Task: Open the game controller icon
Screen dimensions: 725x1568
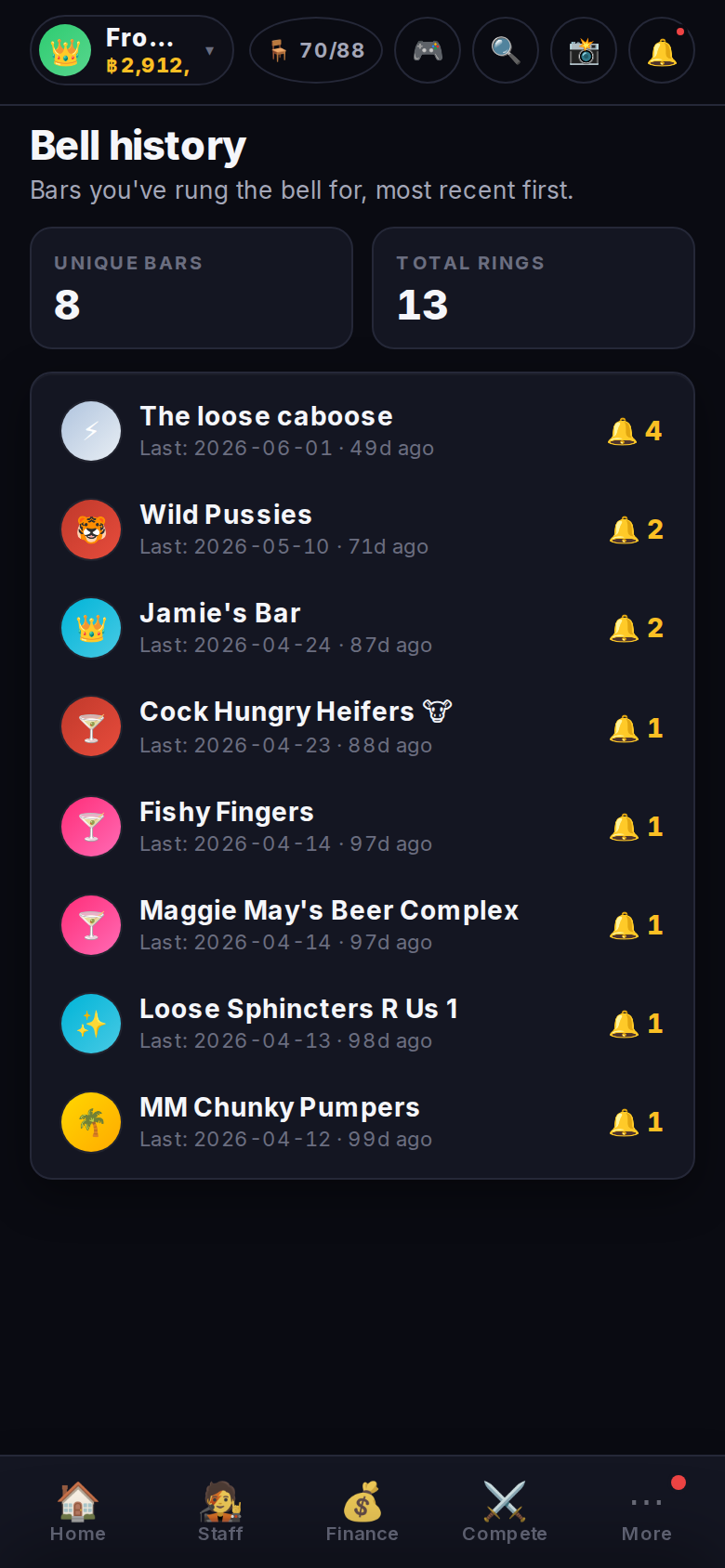Action: (x=428, y=50)
